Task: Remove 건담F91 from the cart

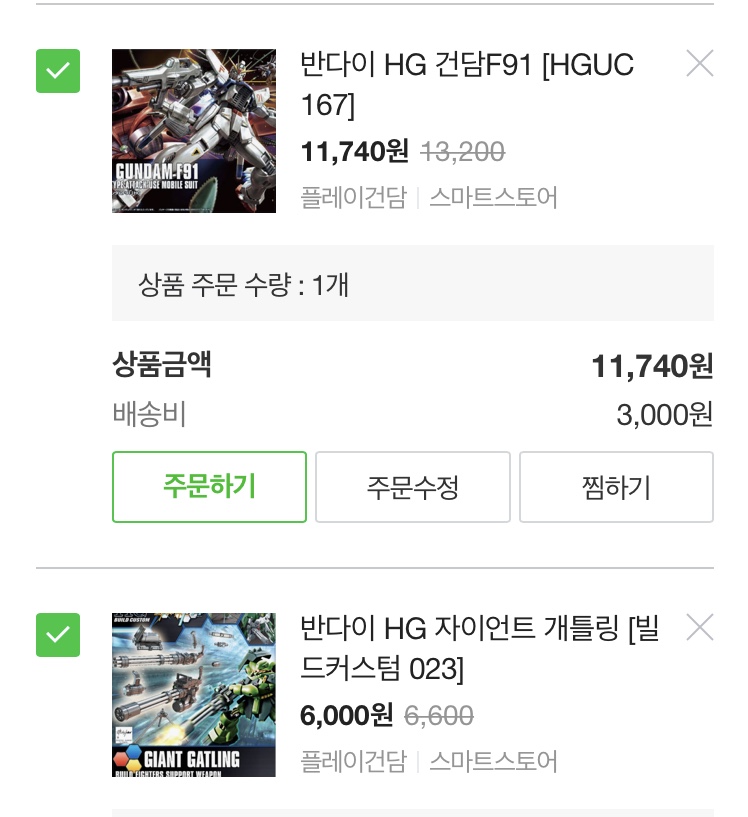Action: point(699,64)
